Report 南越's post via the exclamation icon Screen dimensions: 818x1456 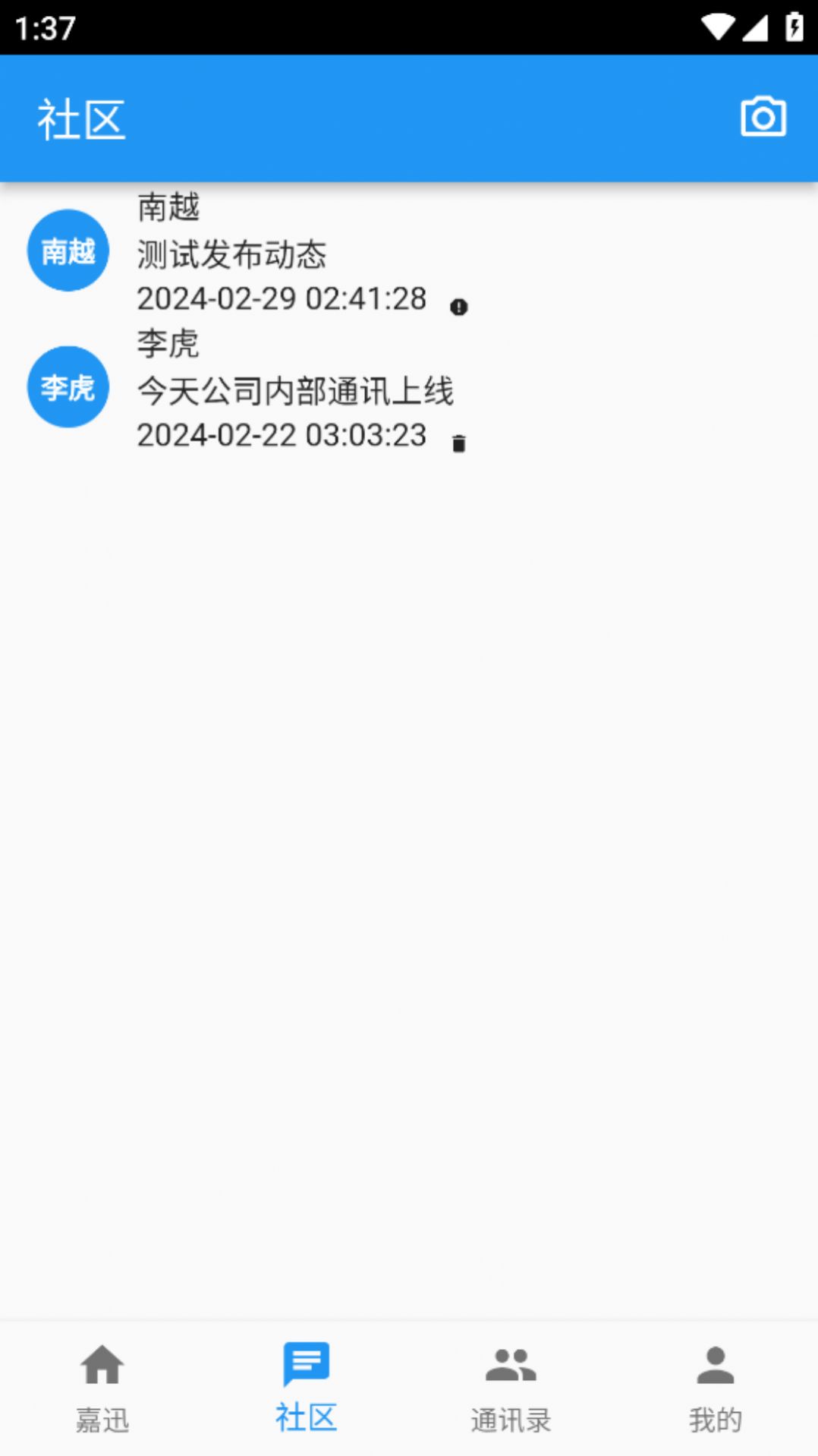click(x=460, y=306)
